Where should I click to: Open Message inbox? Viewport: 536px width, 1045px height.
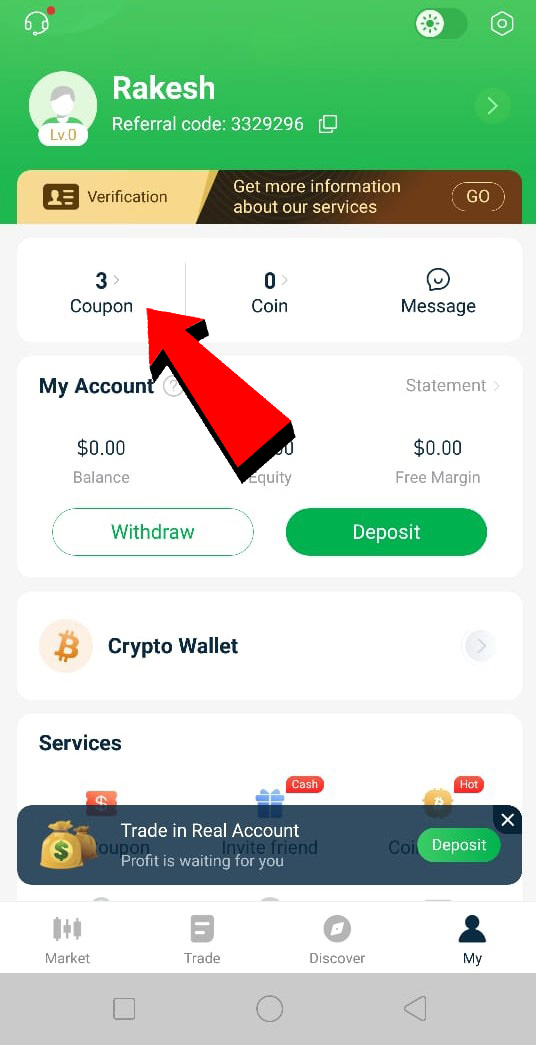click(x=438, y=293)
